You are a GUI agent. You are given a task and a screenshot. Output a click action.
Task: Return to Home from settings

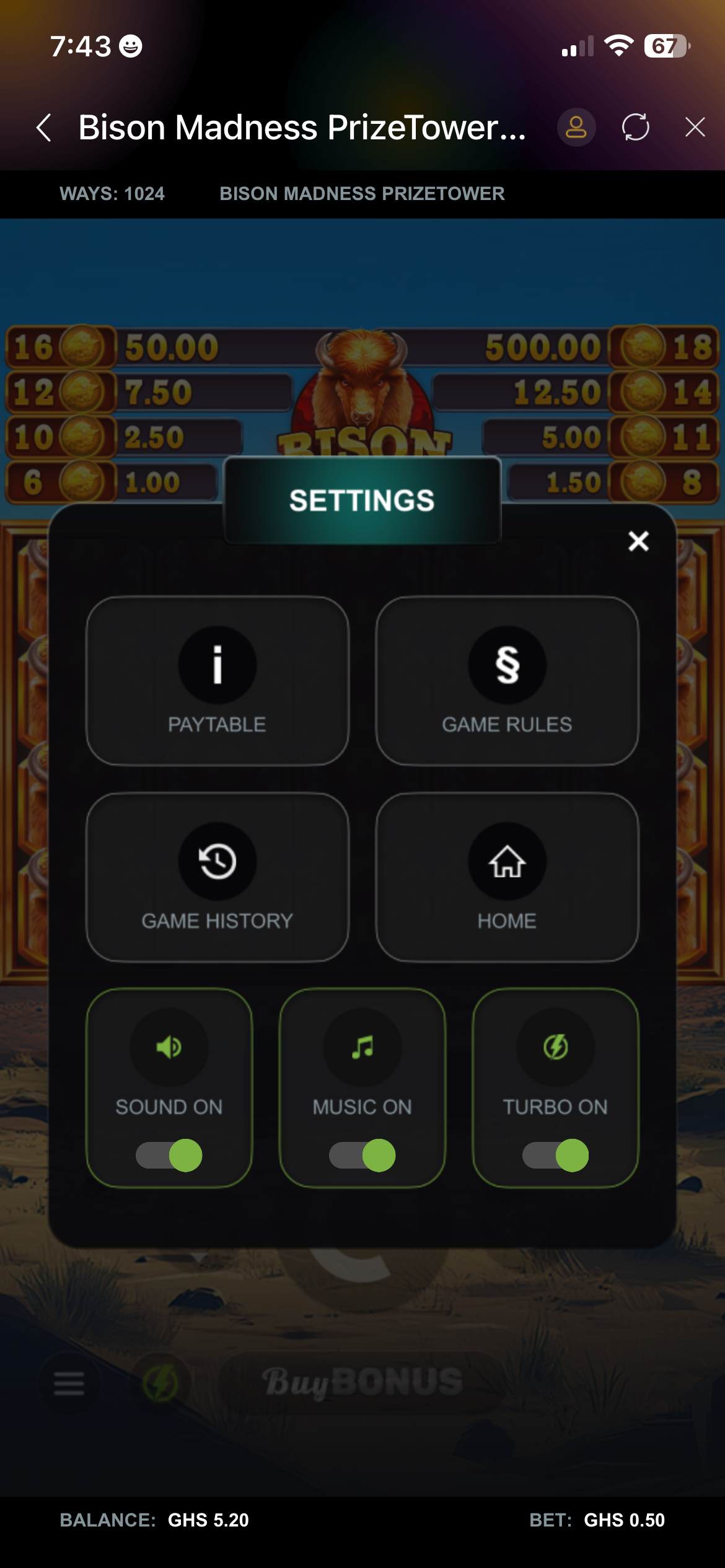point(507,877)
